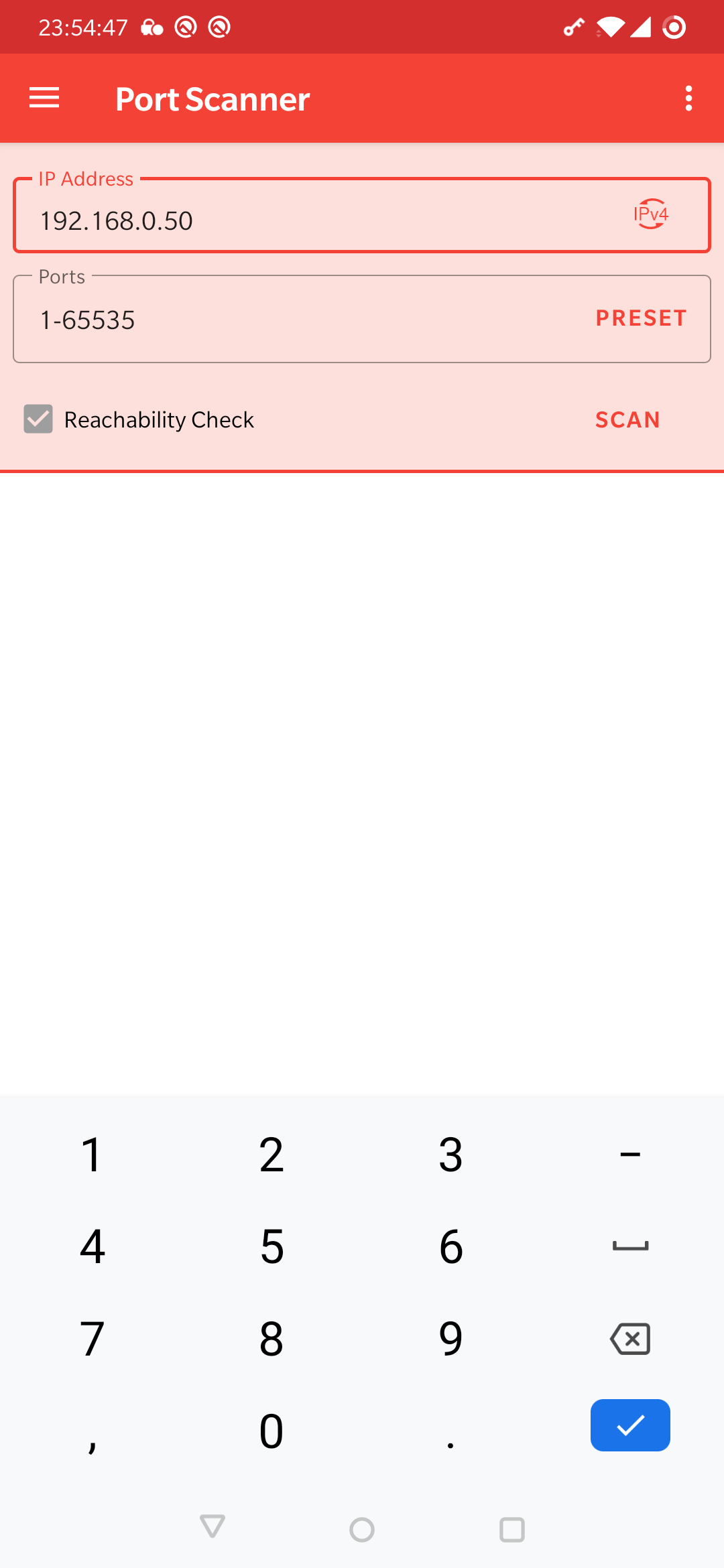Viewport: 724px width, 1568px height.
Task: Enter digit 5 on the keypad
Action: (271, 1246)
